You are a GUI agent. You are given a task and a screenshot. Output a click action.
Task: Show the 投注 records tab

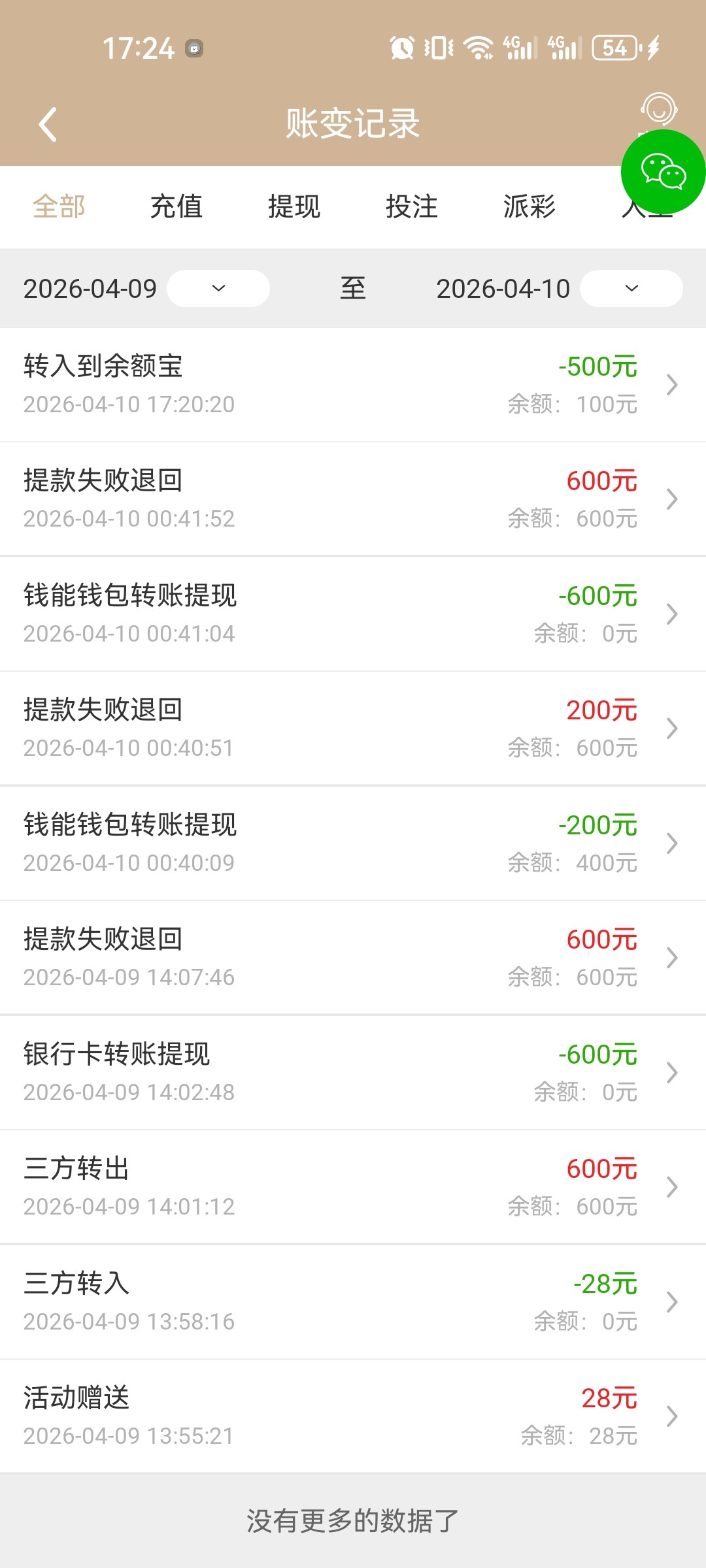(412, 207)
